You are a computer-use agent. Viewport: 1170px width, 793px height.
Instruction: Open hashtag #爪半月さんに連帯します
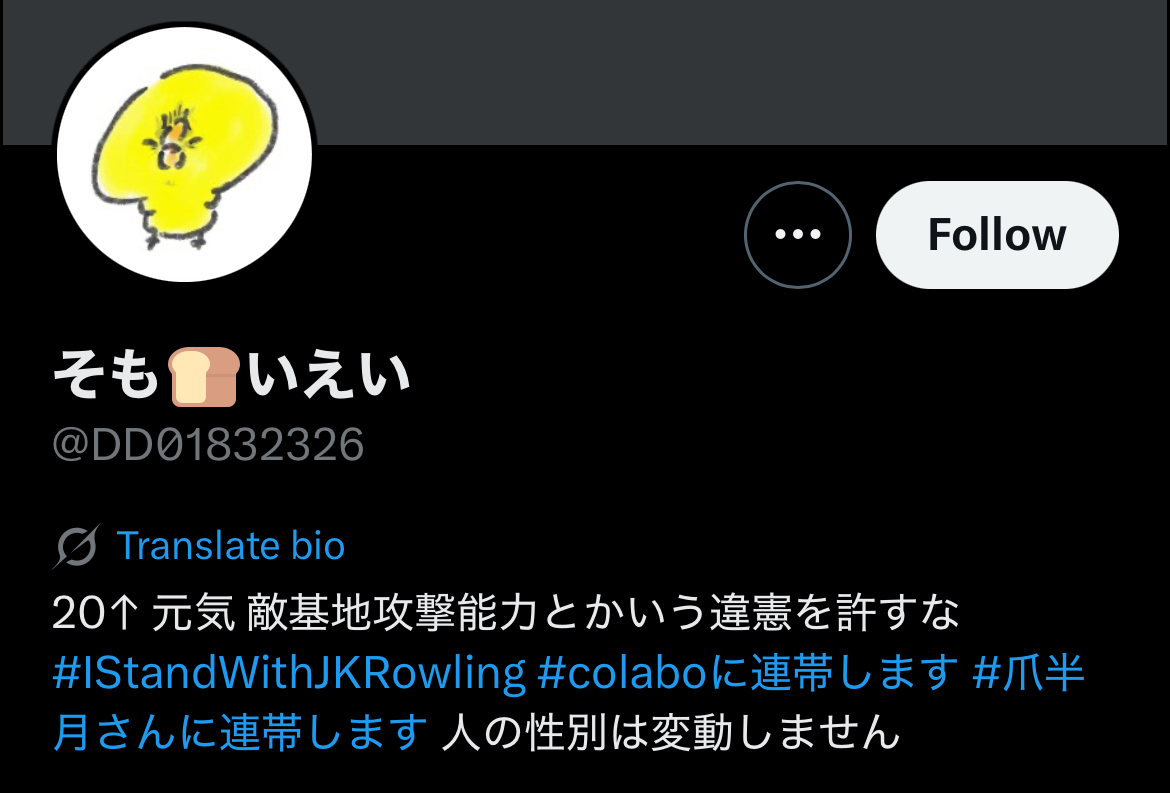[240, 732]
